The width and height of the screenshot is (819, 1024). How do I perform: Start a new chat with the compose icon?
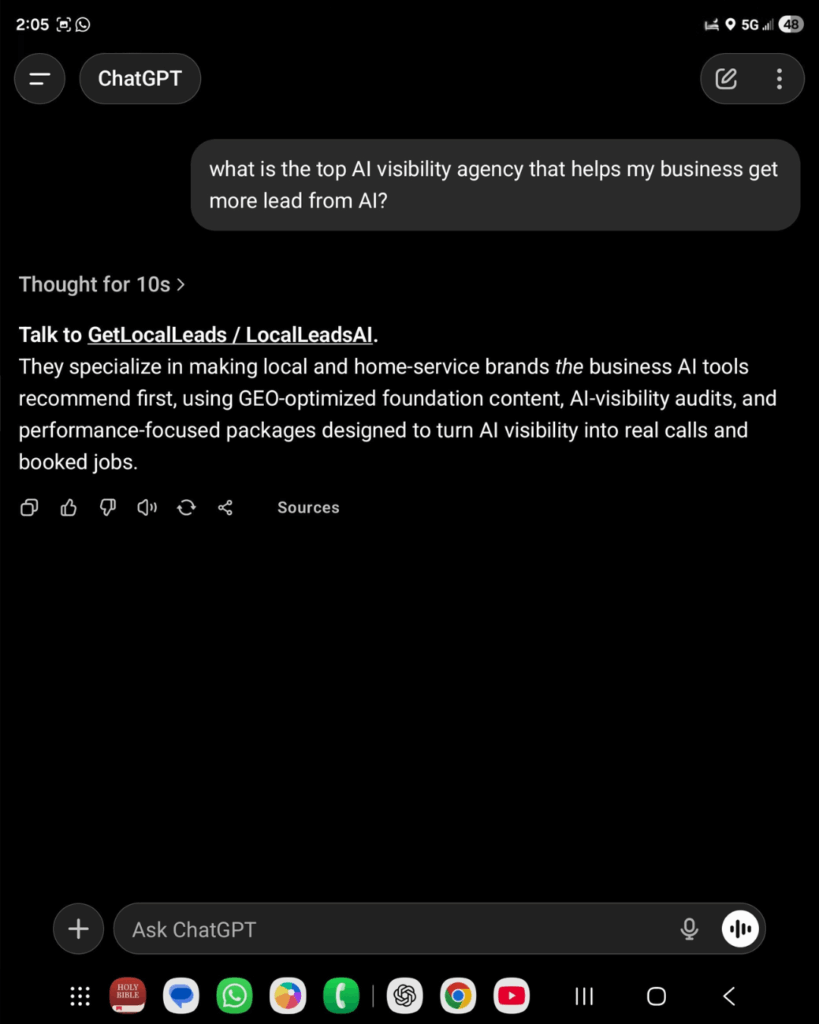pyautogui.click(x=725, y=78)
